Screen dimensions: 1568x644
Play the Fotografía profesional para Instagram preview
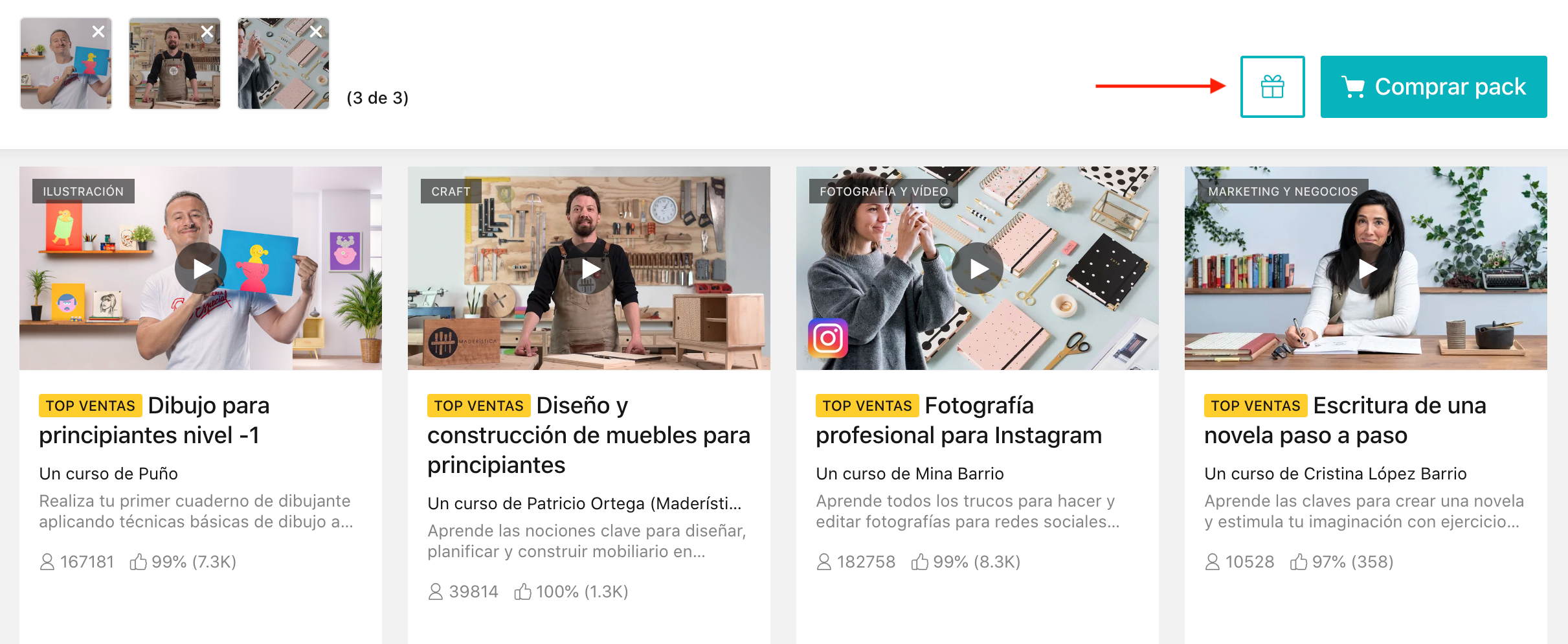(978, 268)
